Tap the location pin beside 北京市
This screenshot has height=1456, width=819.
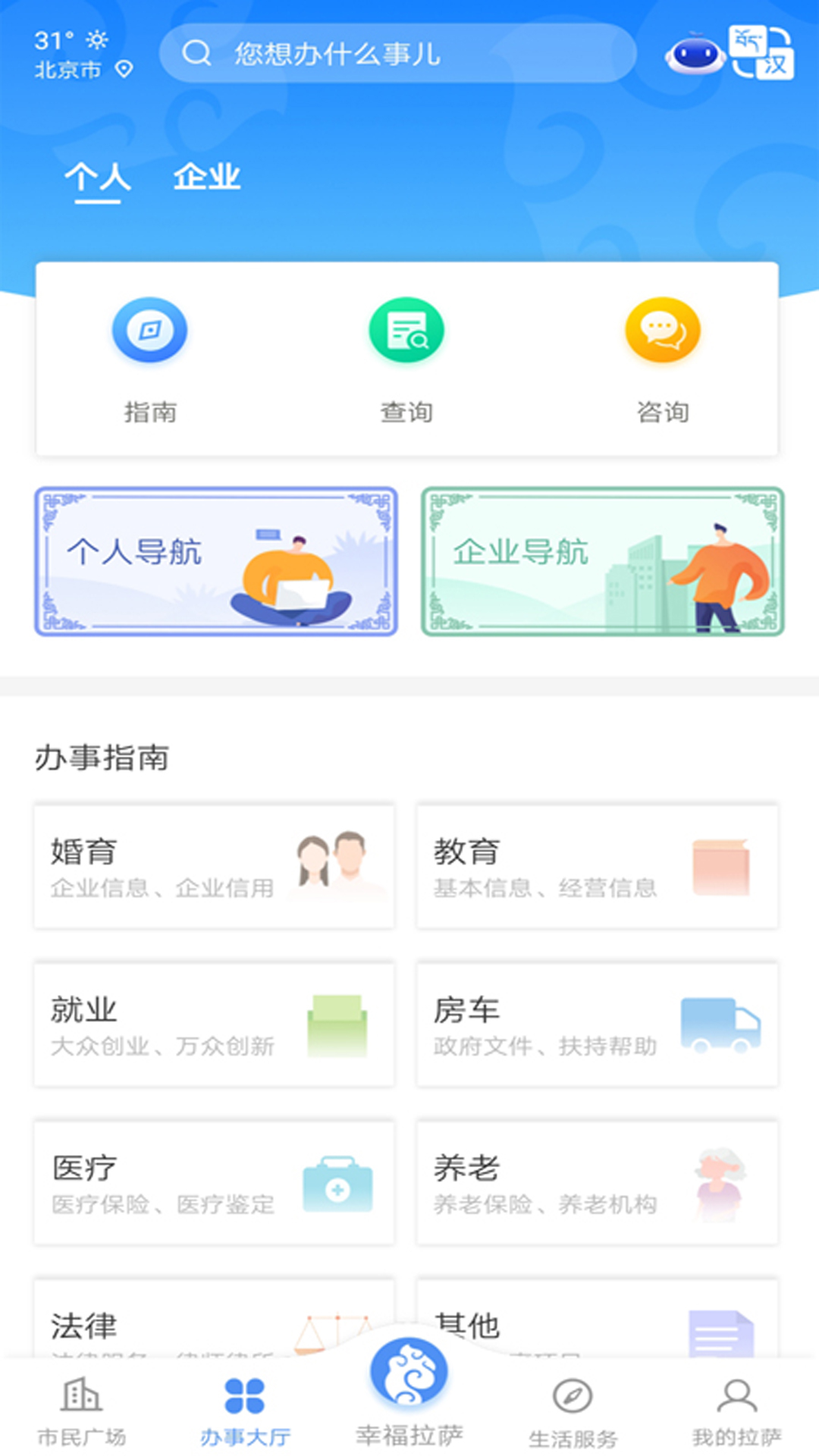click(124, 71)
